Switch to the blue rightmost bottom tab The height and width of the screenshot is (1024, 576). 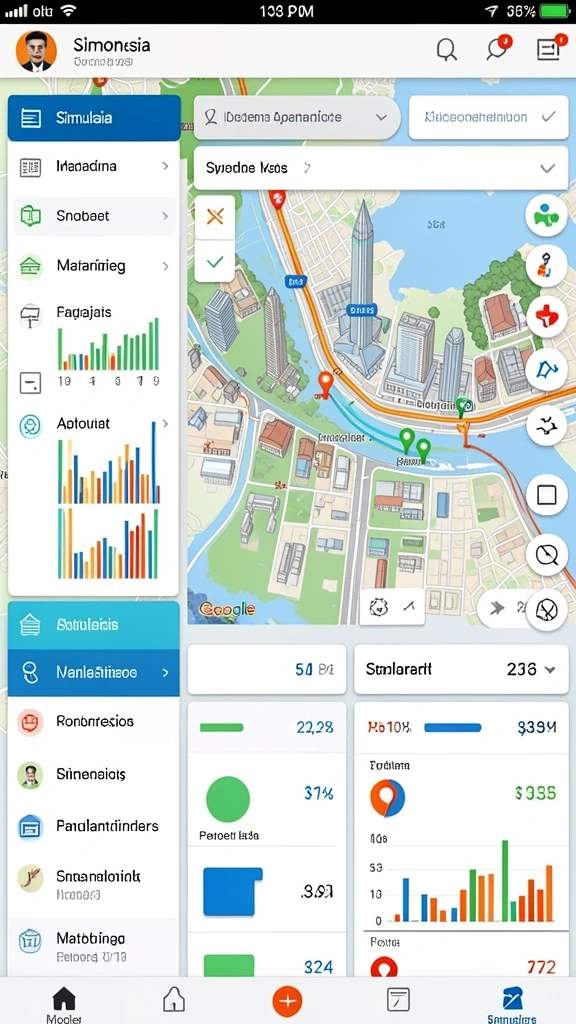click(x=512, y=1004)
